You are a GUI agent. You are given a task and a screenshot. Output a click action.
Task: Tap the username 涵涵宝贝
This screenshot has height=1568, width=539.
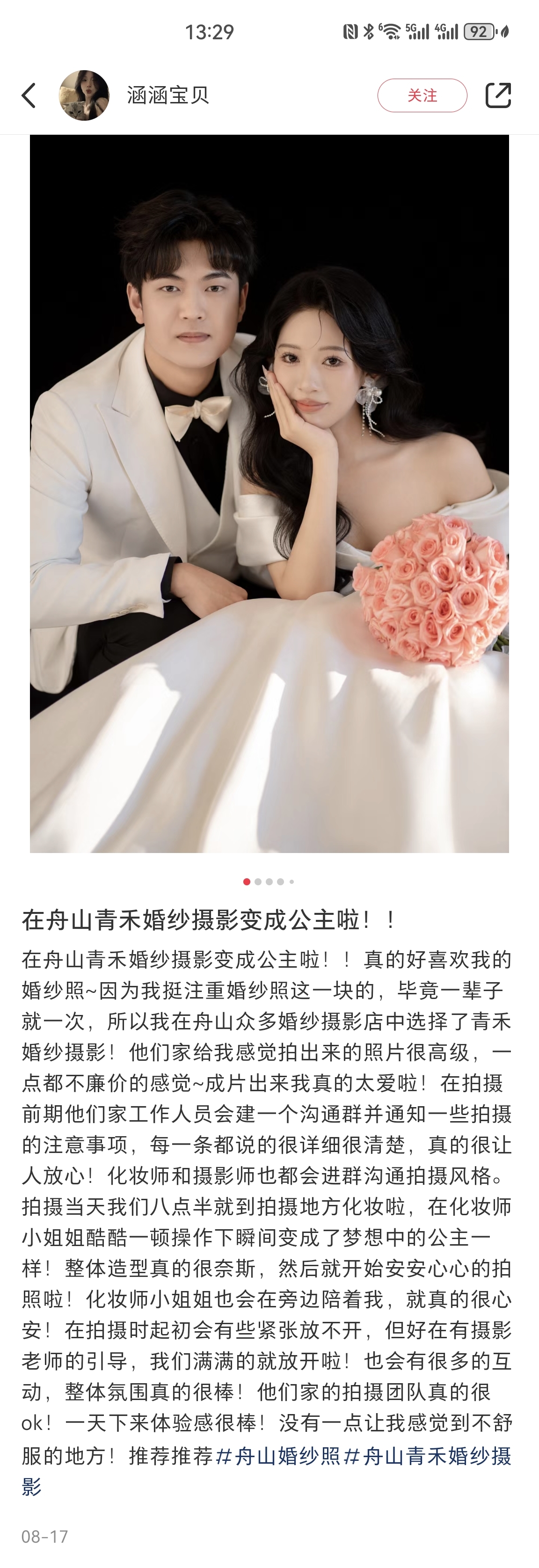pyautogui.click(x=168, y=95)
